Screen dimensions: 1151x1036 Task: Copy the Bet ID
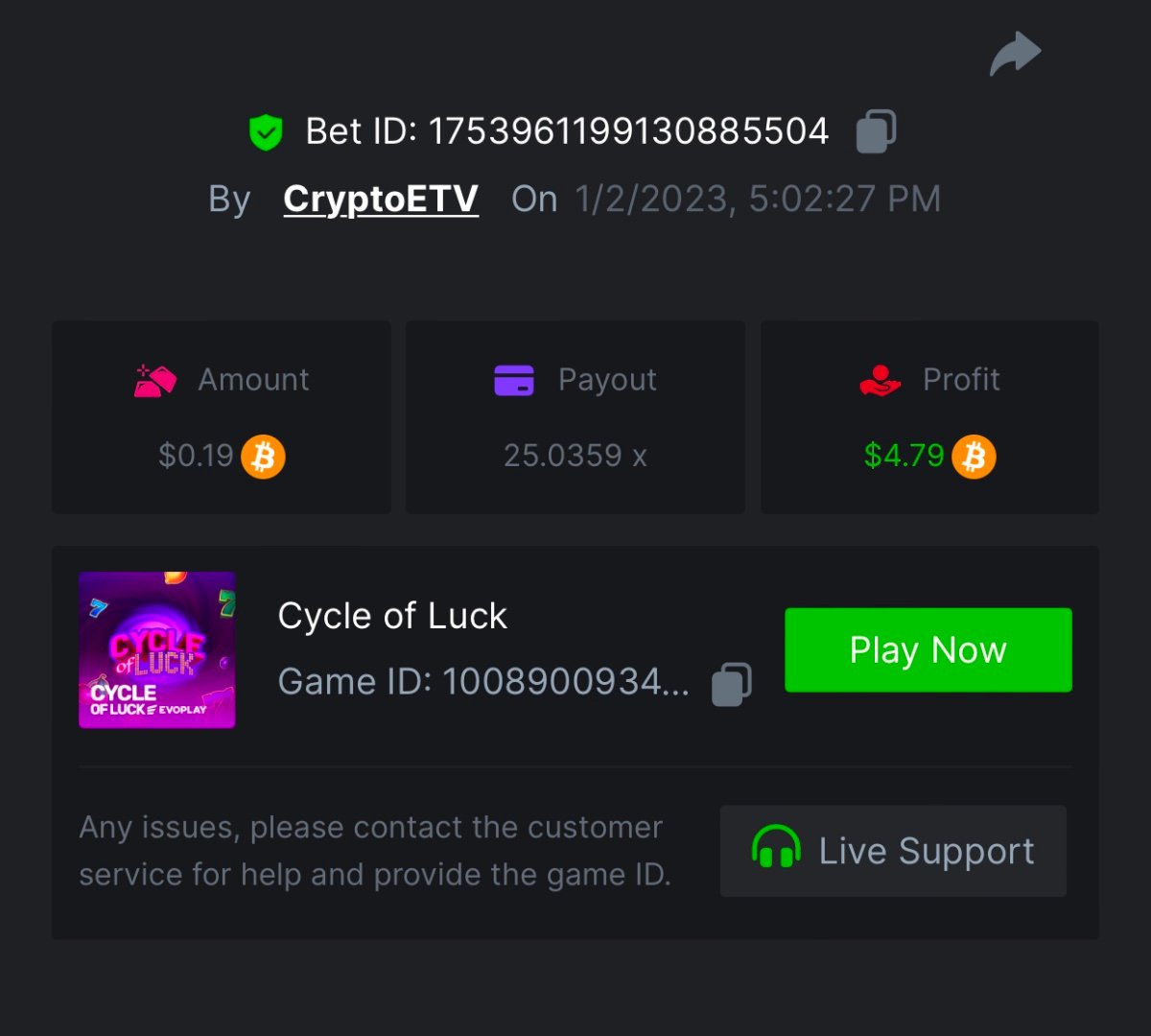pyautogui.click(x=876, y=131)
